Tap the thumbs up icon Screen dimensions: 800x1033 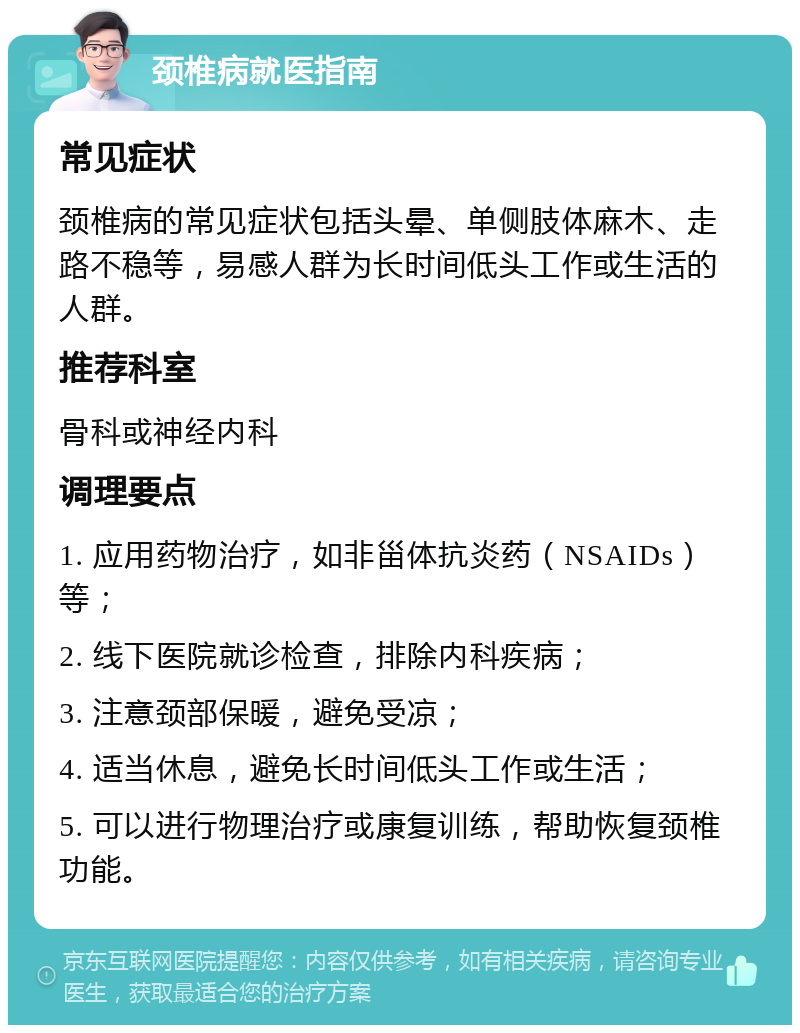coord(742,970)
